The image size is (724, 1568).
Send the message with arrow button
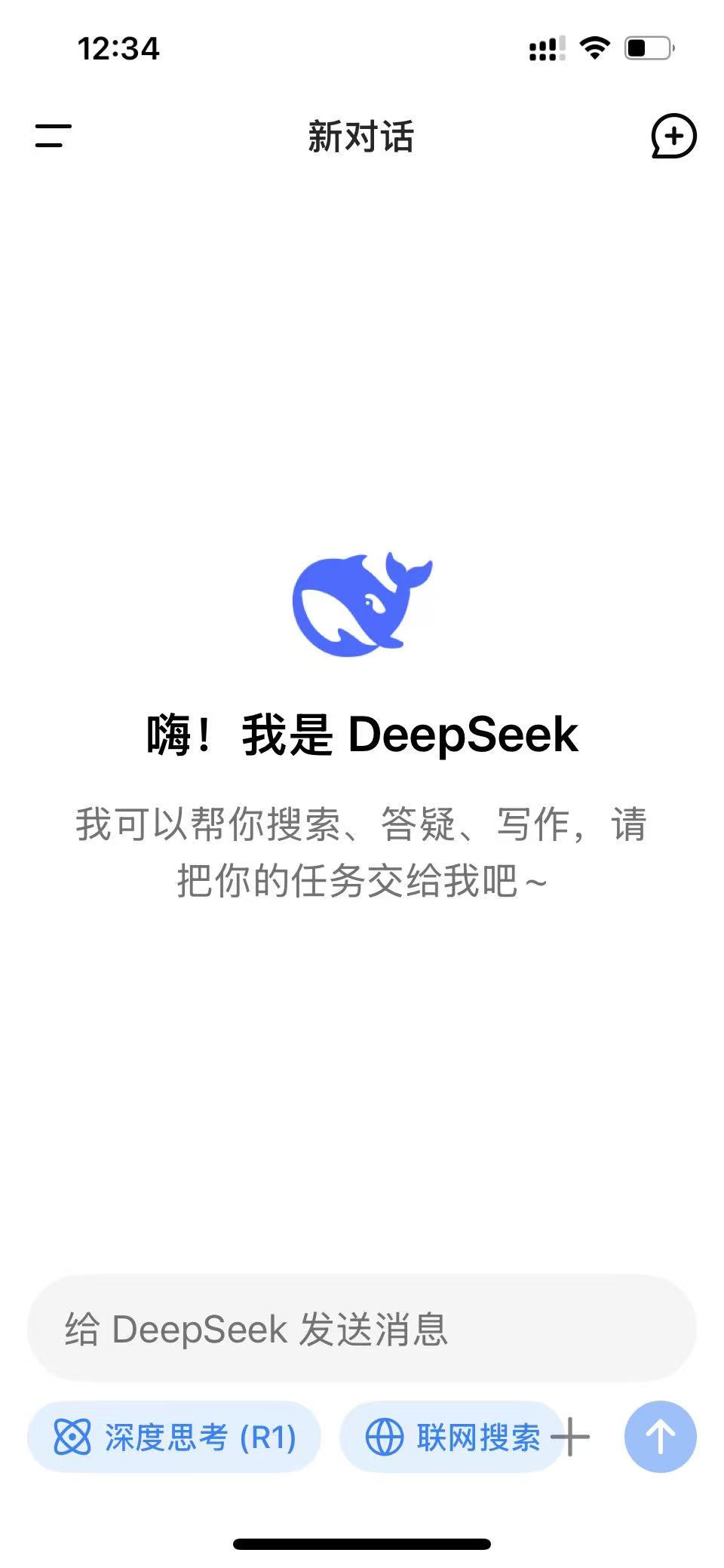point(660,1437)
